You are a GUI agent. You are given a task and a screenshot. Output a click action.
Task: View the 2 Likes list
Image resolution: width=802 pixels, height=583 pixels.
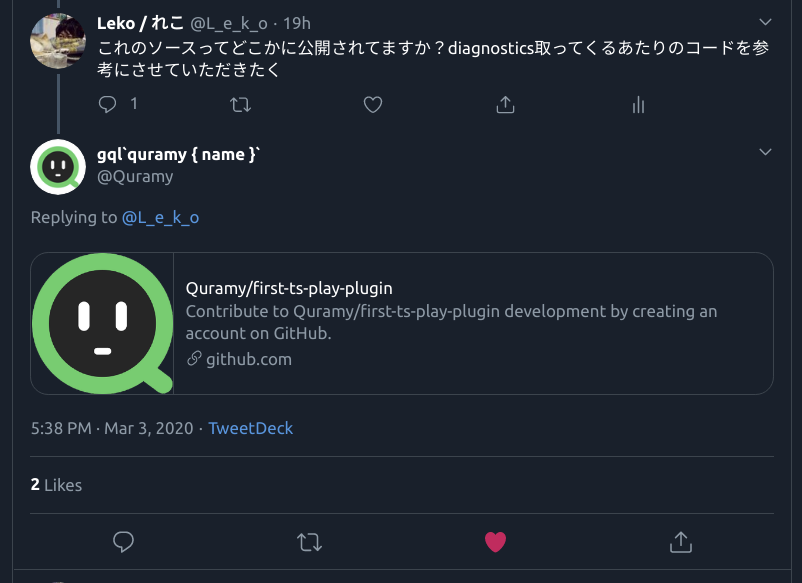(56, 485)
